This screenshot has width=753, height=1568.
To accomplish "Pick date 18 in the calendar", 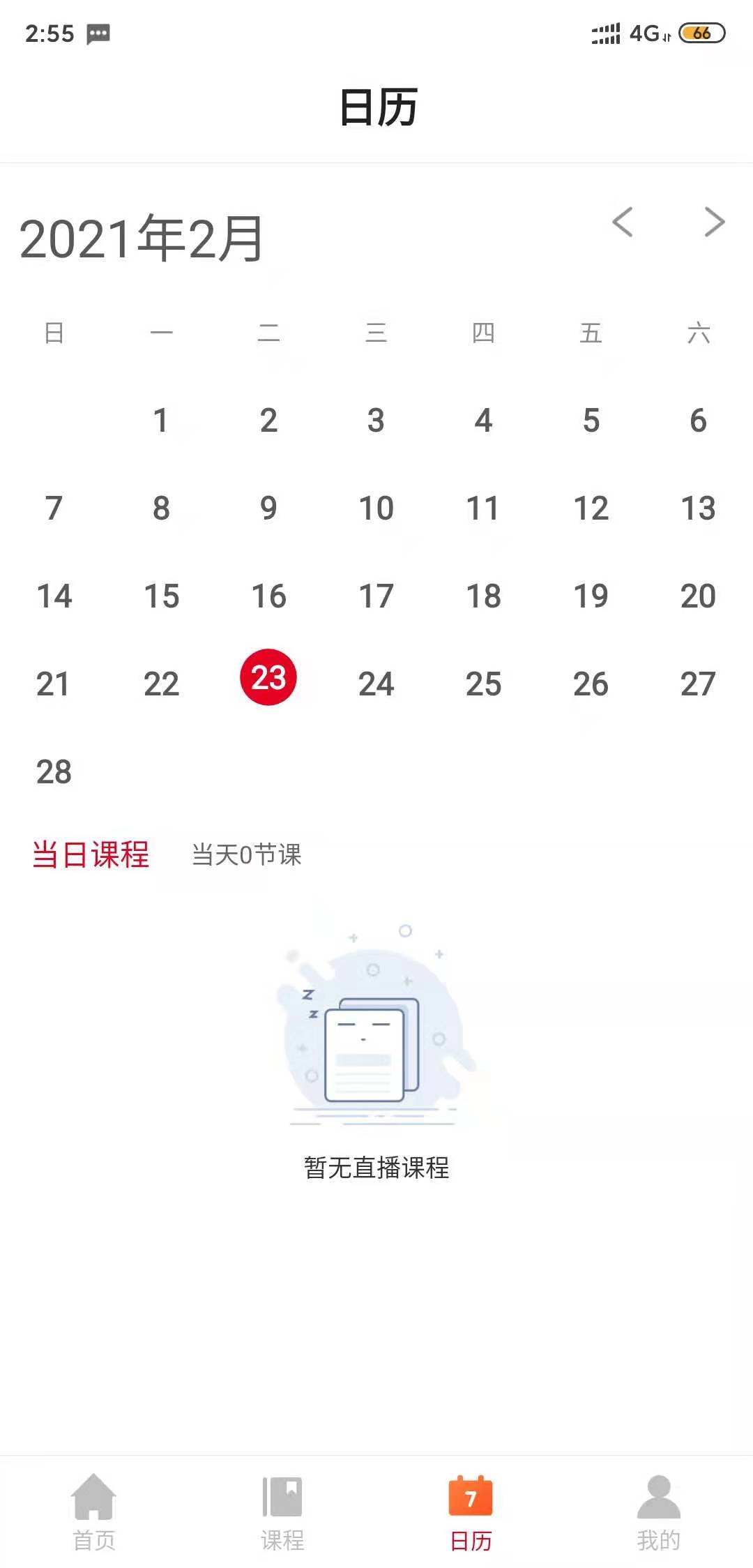I will (x=483, y=596).
